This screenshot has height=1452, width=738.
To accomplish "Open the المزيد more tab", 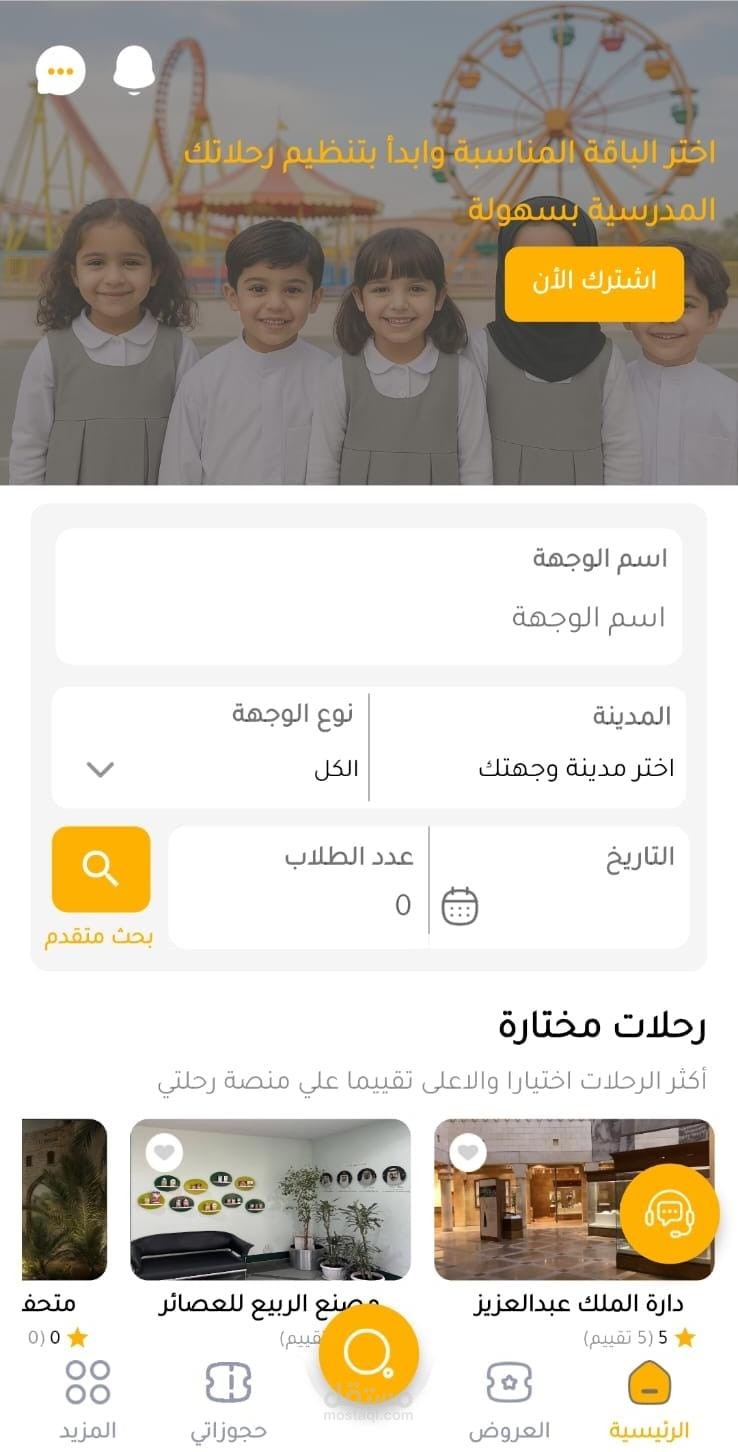I will click(88, 1400).
